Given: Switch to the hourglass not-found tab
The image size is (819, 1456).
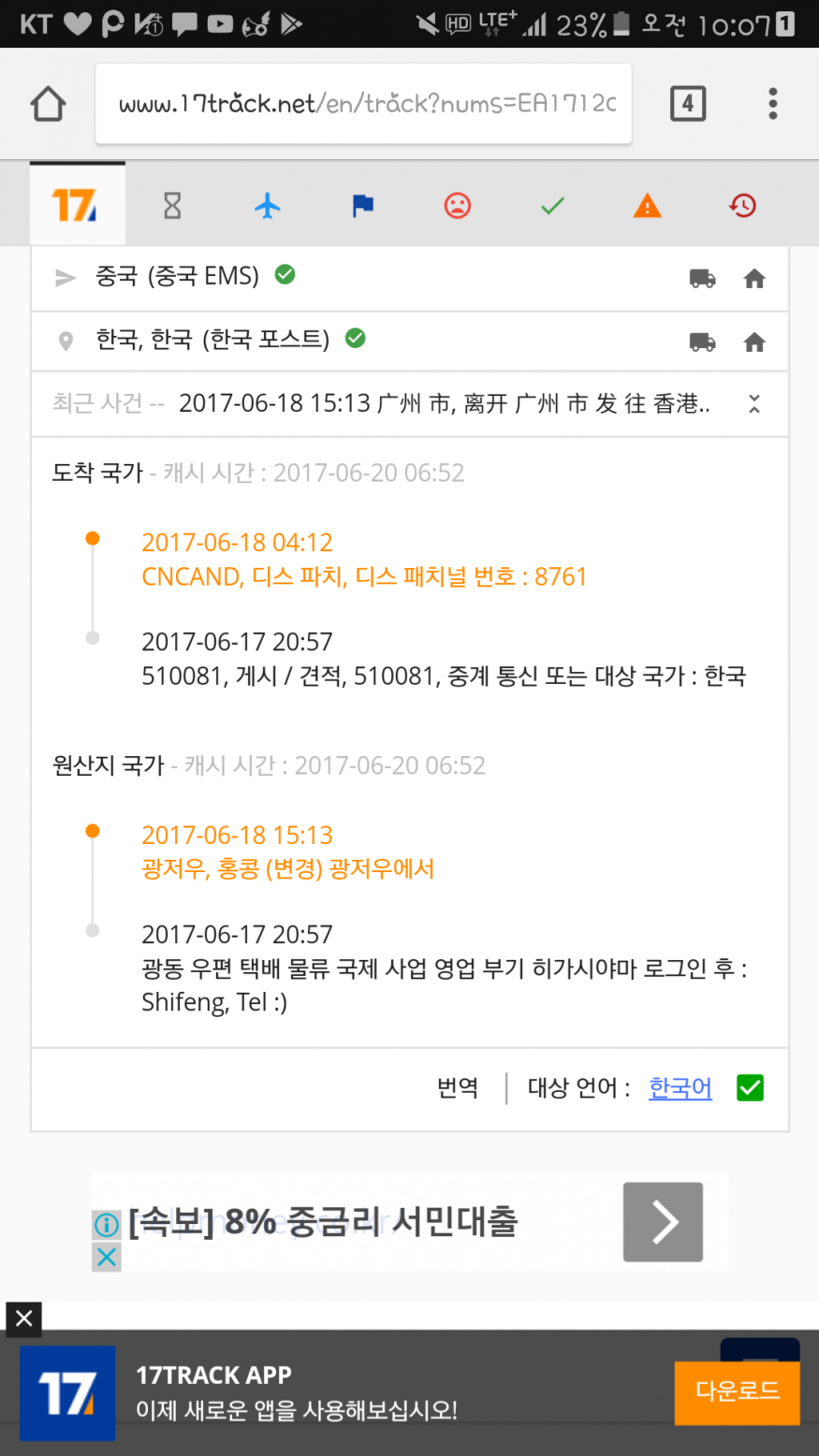Looking at the screenshot, I should (172, 205).
